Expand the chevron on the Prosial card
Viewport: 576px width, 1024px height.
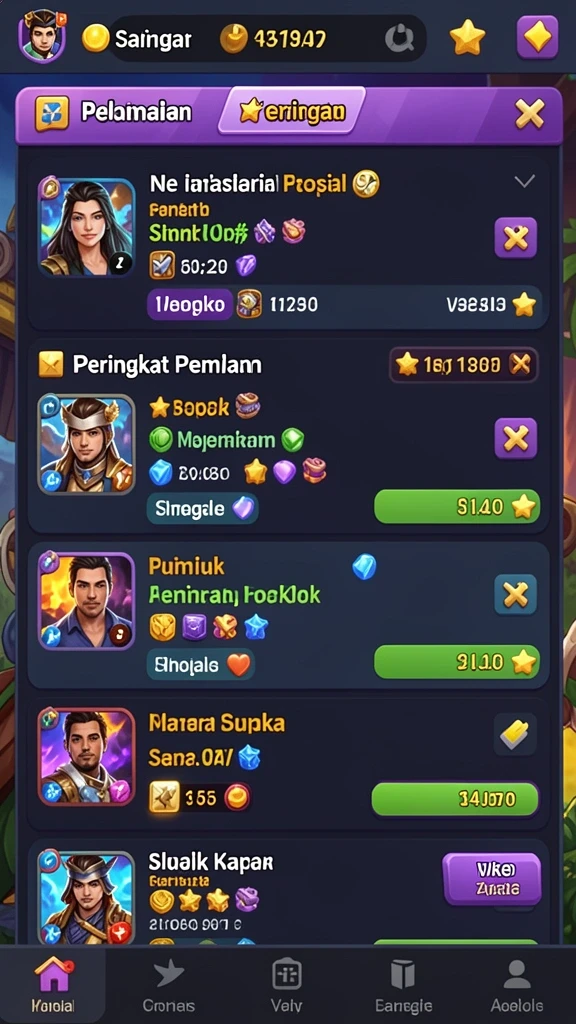coord(524,182)
